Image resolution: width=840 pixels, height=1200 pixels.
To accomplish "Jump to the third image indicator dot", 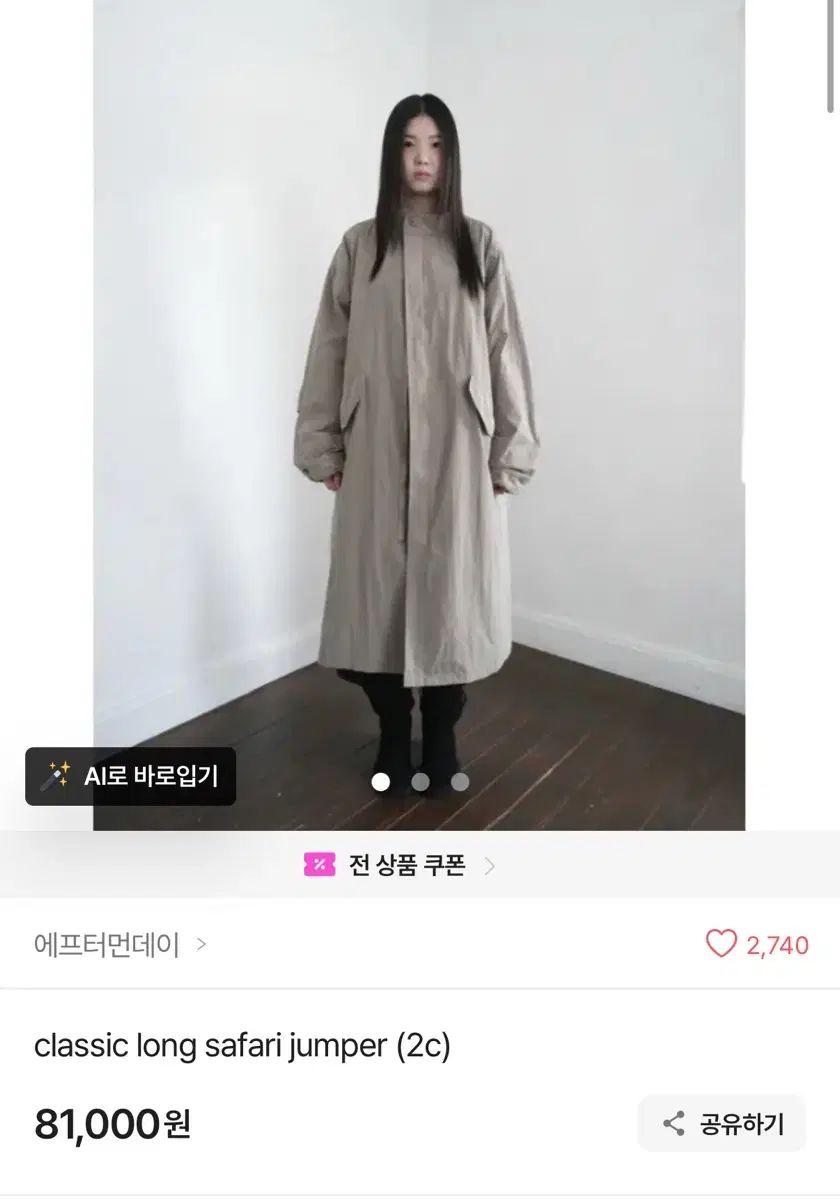I will pyautogui.click(x=459, y=782).
